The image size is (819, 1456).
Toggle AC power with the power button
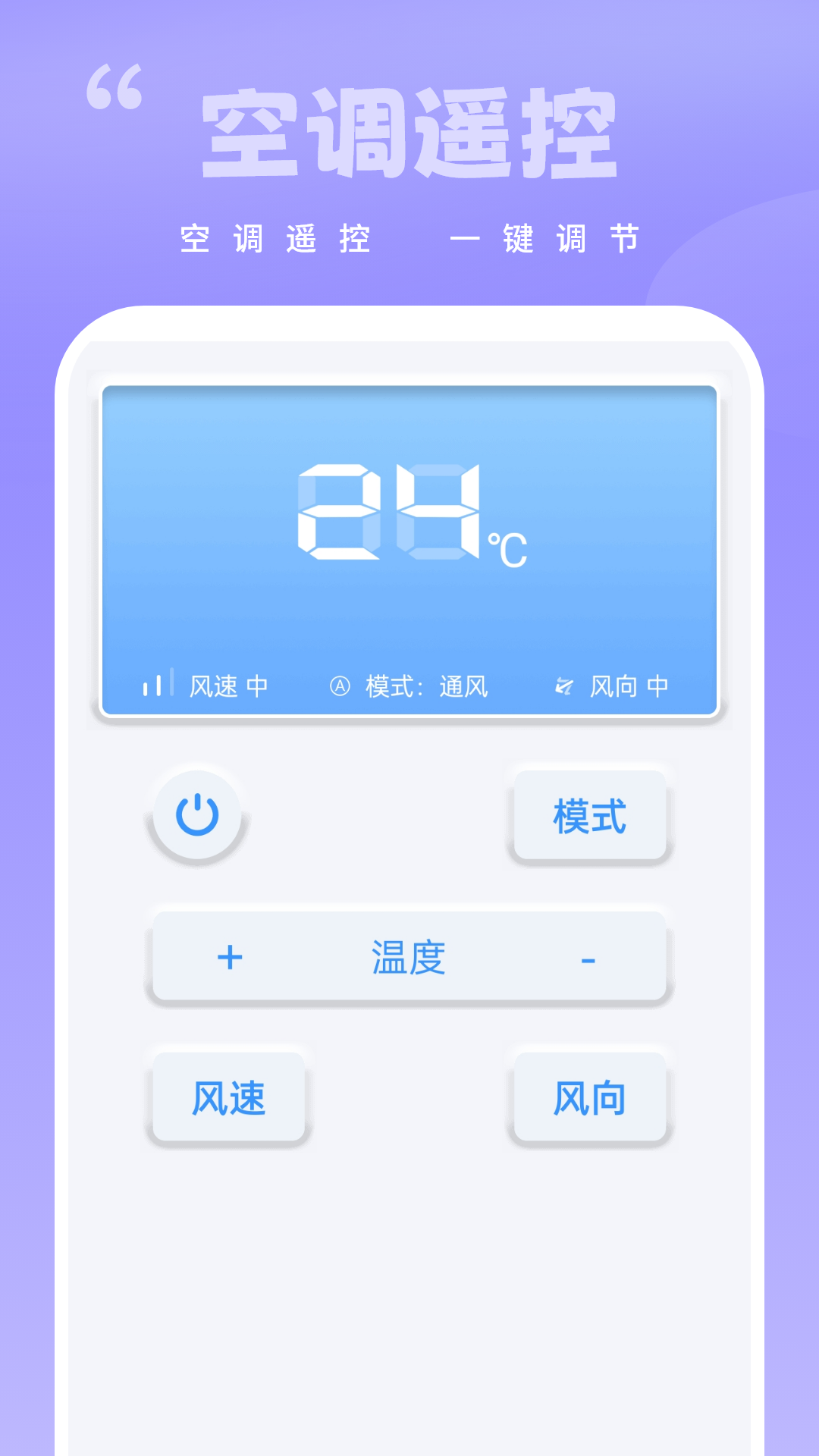pyautogui.click(x=196, y=815)
